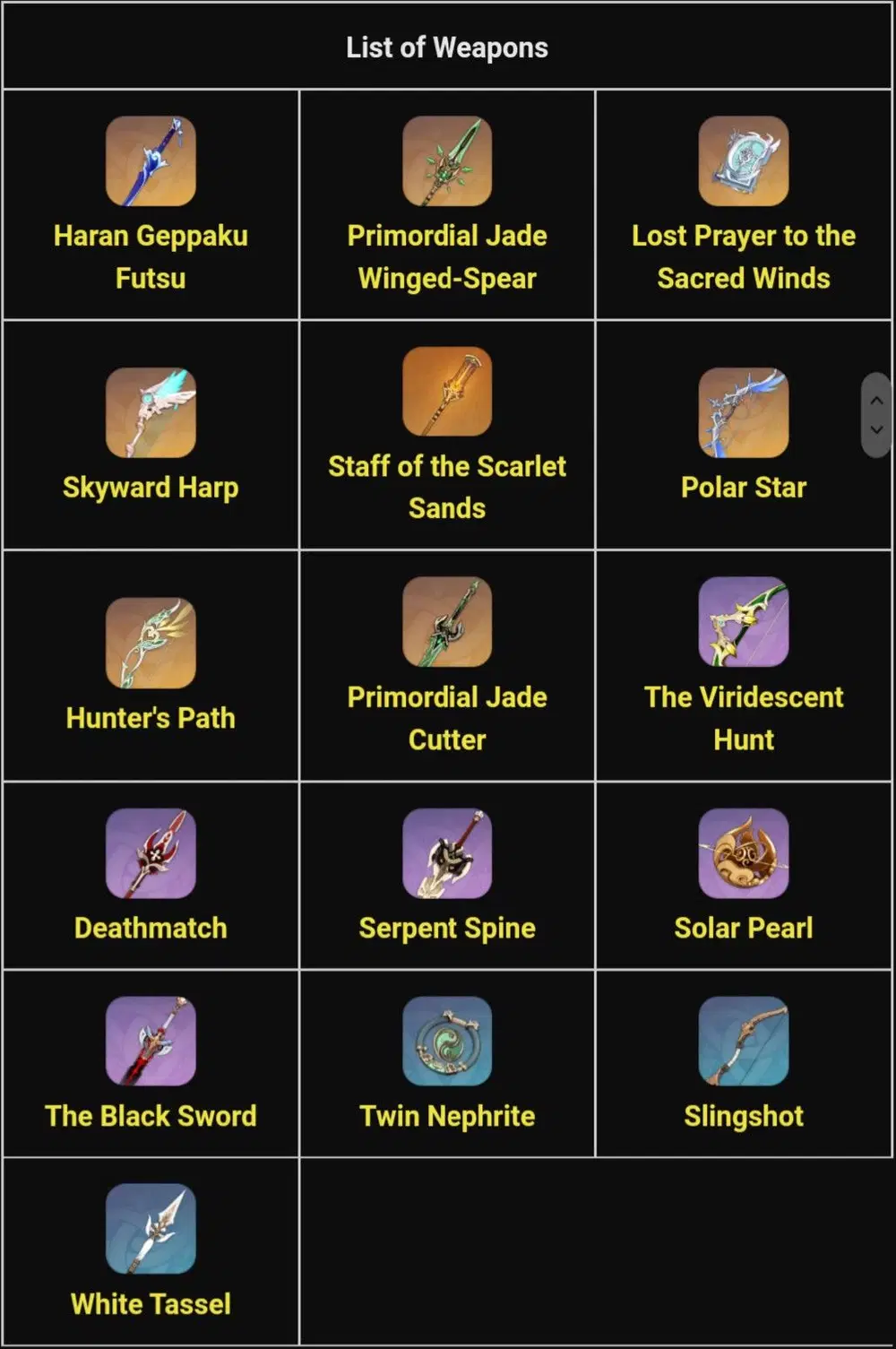Open Haran Geppaku Futsu weapon page
This screenshot has width=896, height=1349.
[x=151, y=256]
